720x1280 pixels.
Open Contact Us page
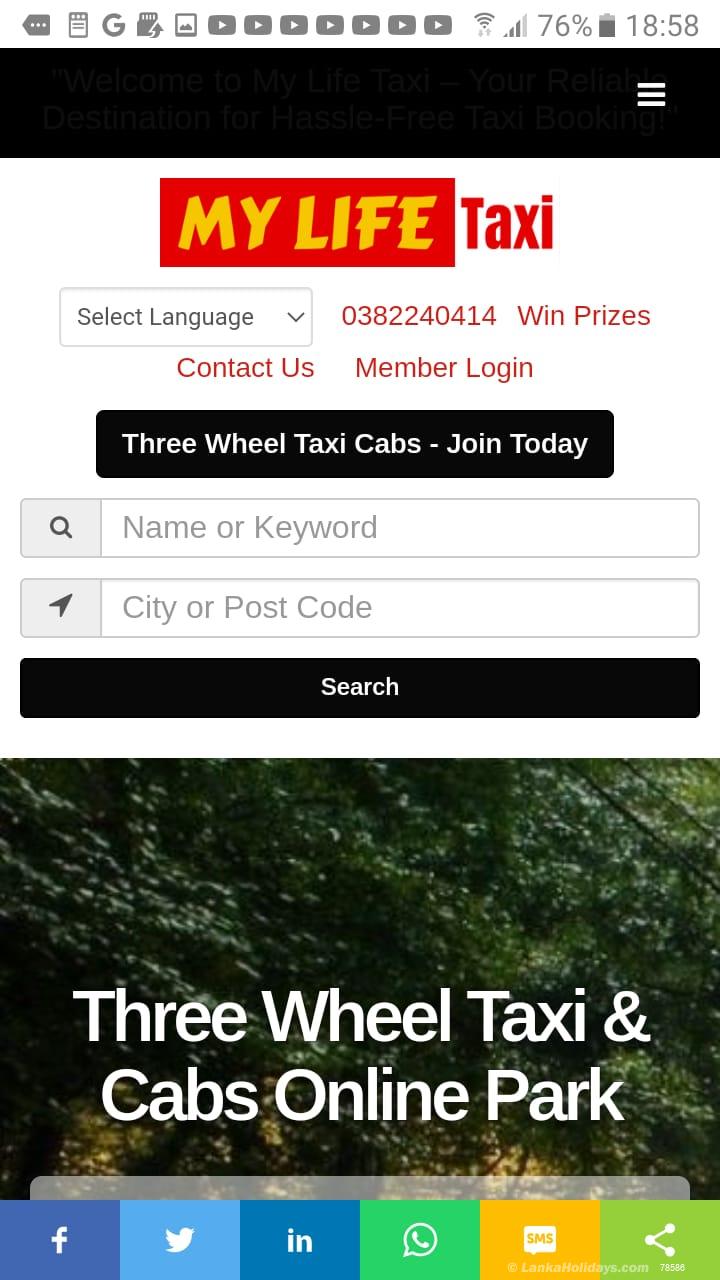[245, 368]
